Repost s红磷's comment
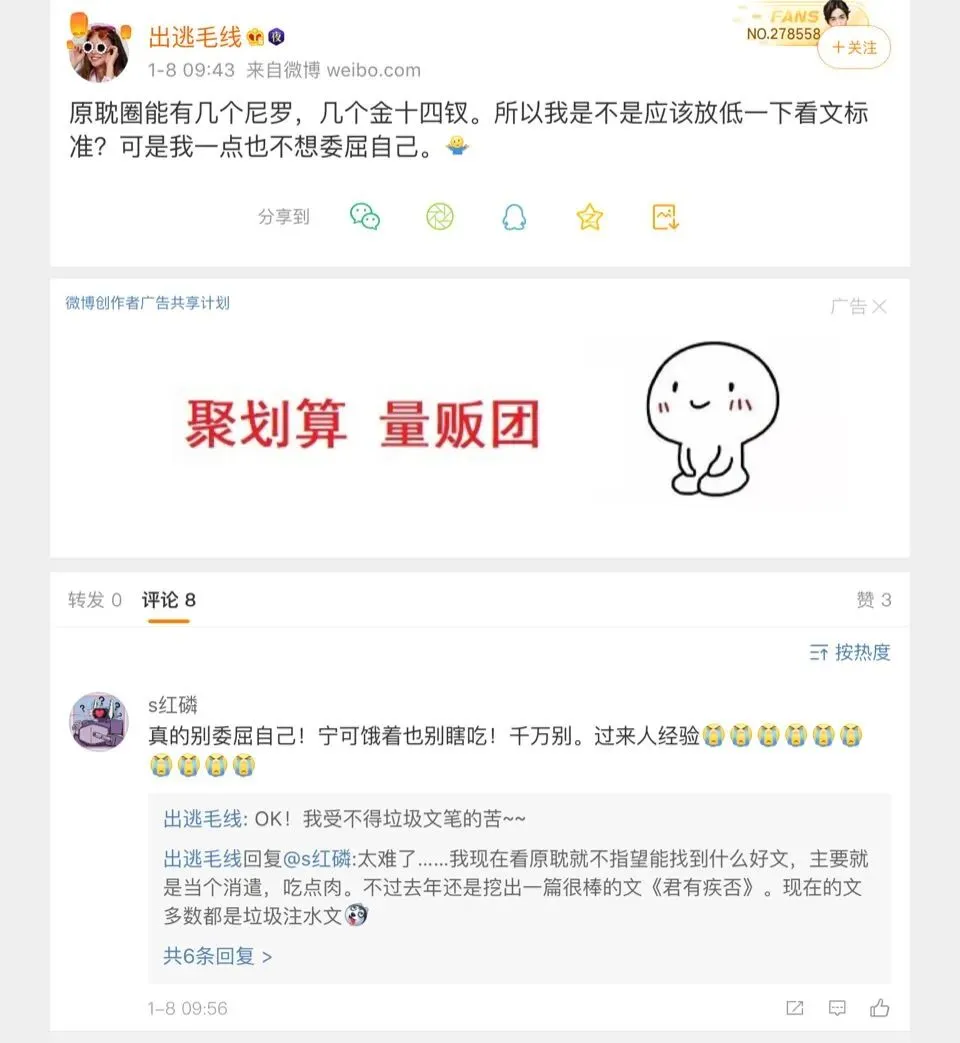Viewport: 960px width, 1043px height. coord(795,1008)
